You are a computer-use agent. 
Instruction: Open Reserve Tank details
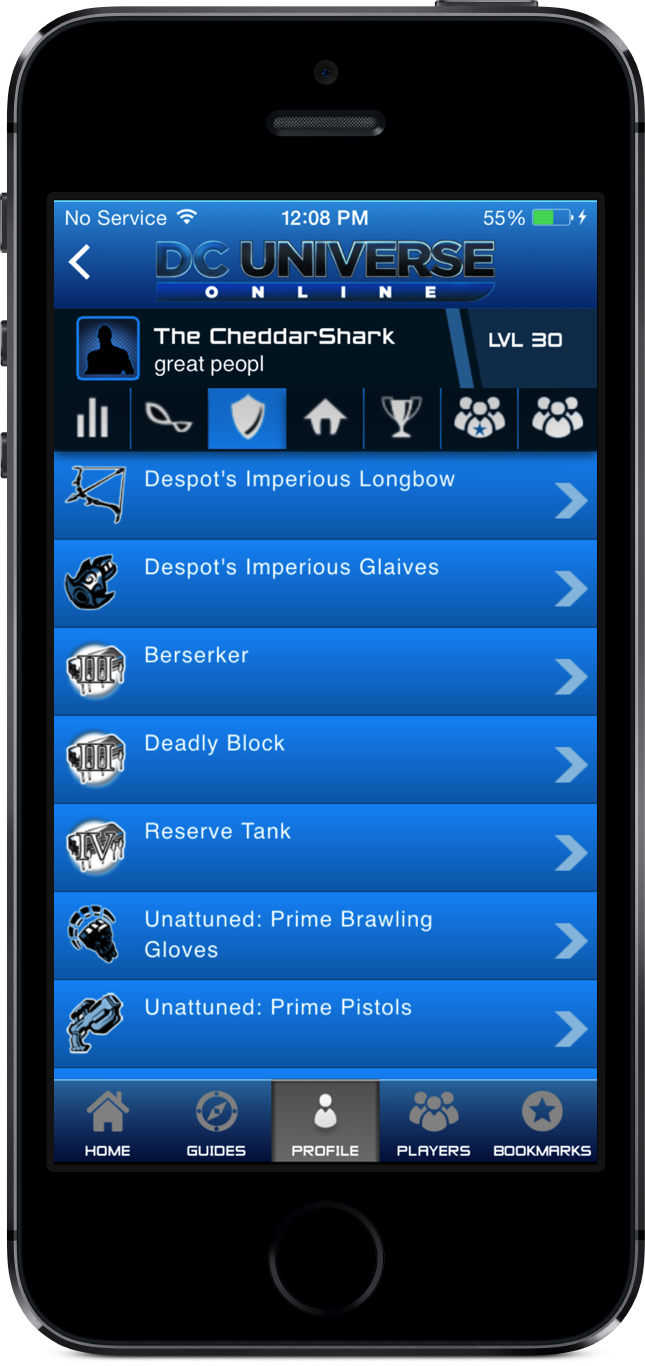click(325, 848)
